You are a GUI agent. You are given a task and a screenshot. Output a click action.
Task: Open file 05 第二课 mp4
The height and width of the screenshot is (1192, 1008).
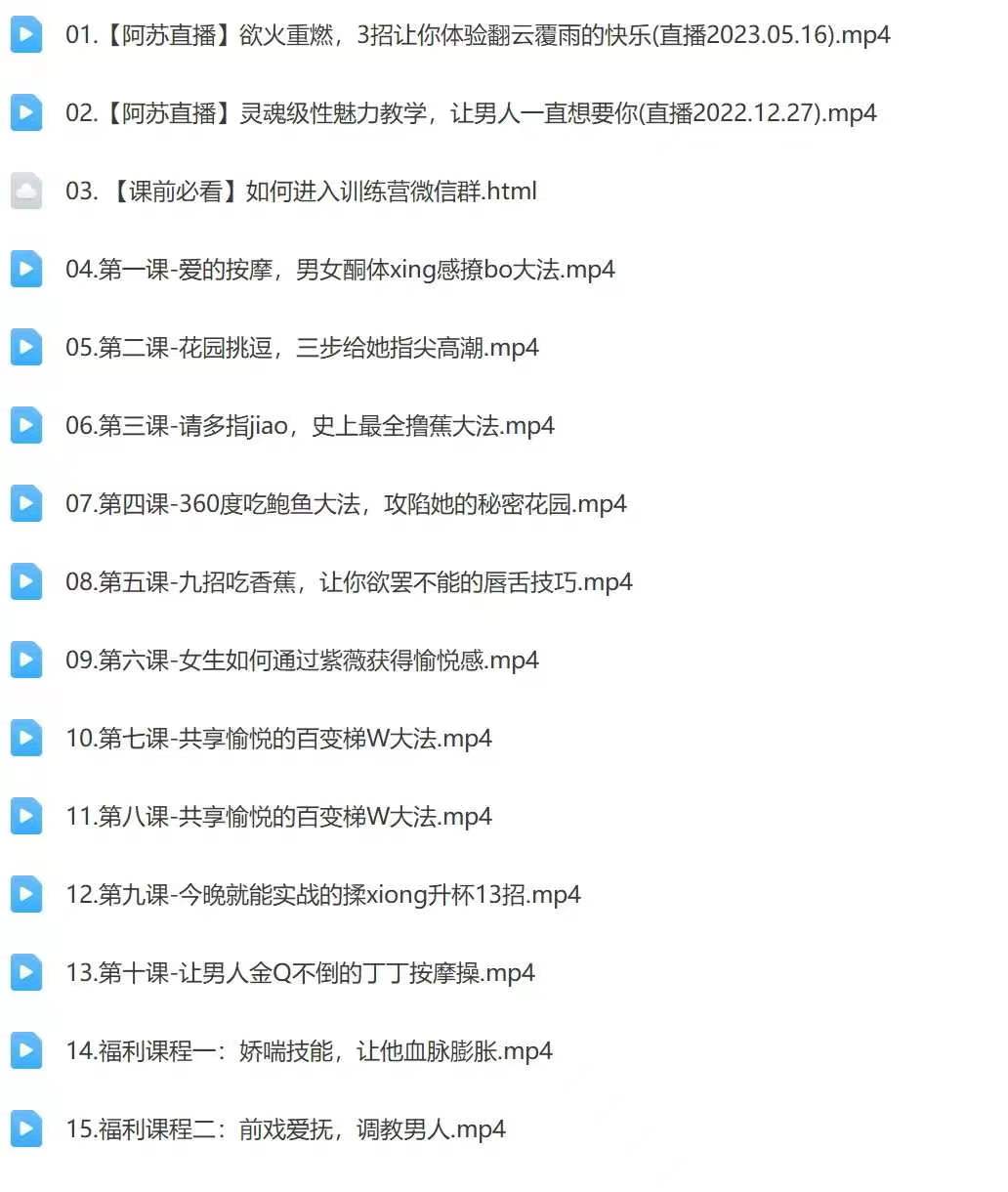302,348
